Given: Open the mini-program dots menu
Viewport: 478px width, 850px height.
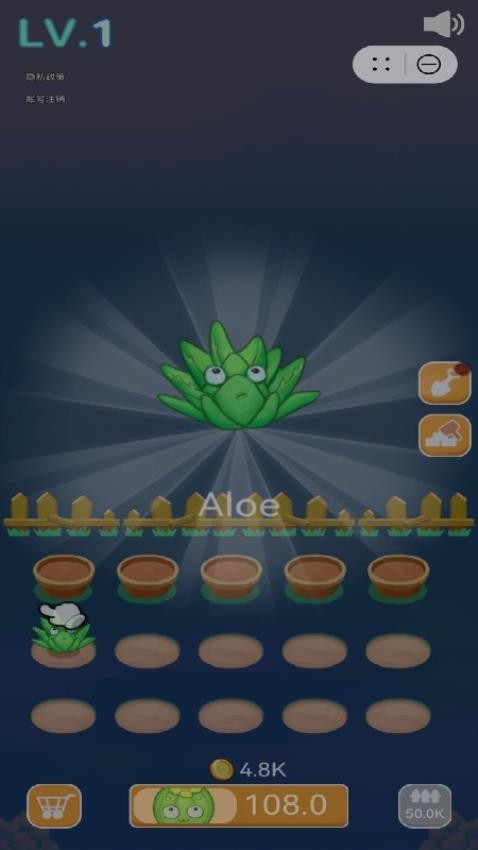Looking at the screenshot, I should (381, 65).
